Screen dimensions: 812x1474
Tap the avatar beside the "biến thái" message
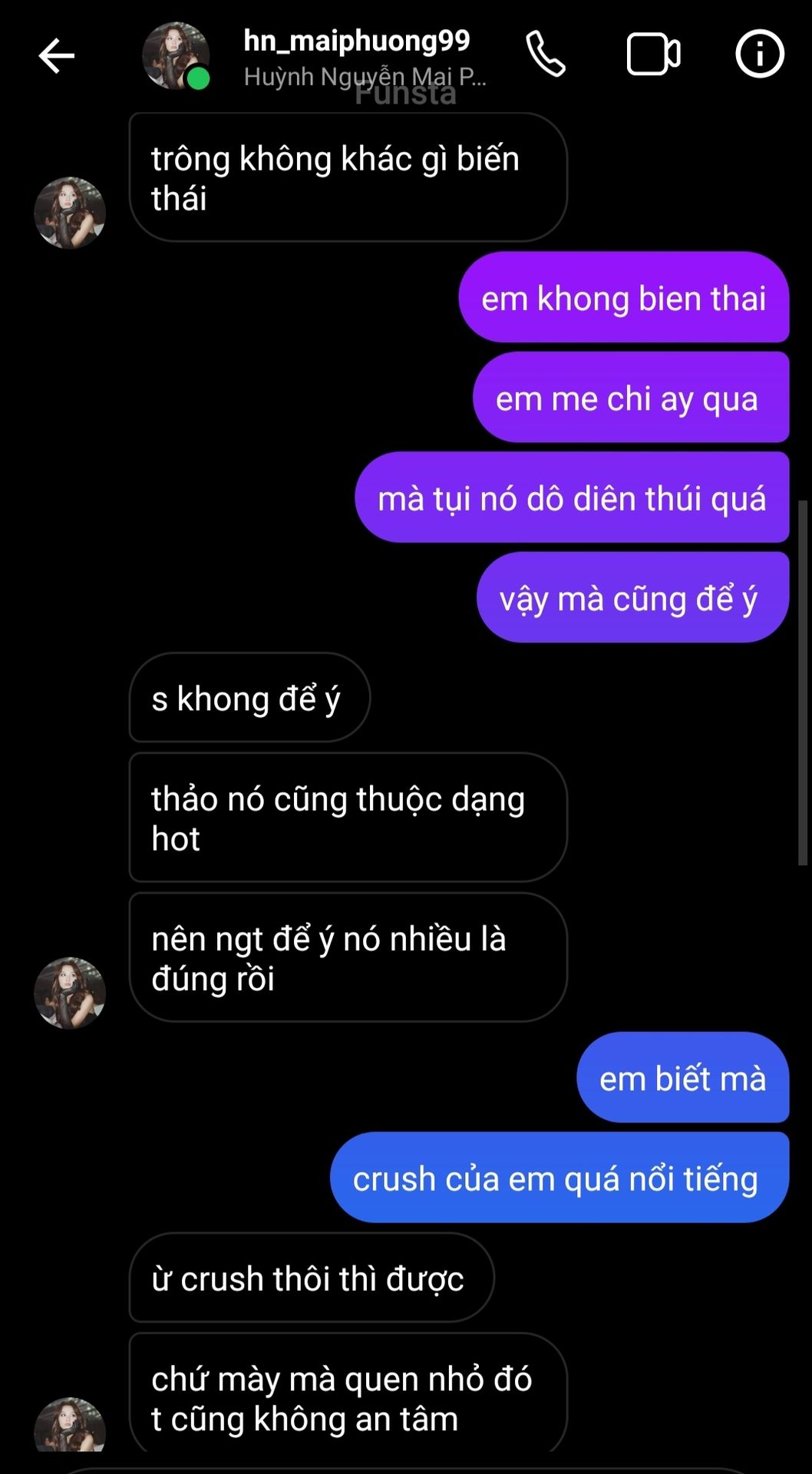click(x=70, y=213)
